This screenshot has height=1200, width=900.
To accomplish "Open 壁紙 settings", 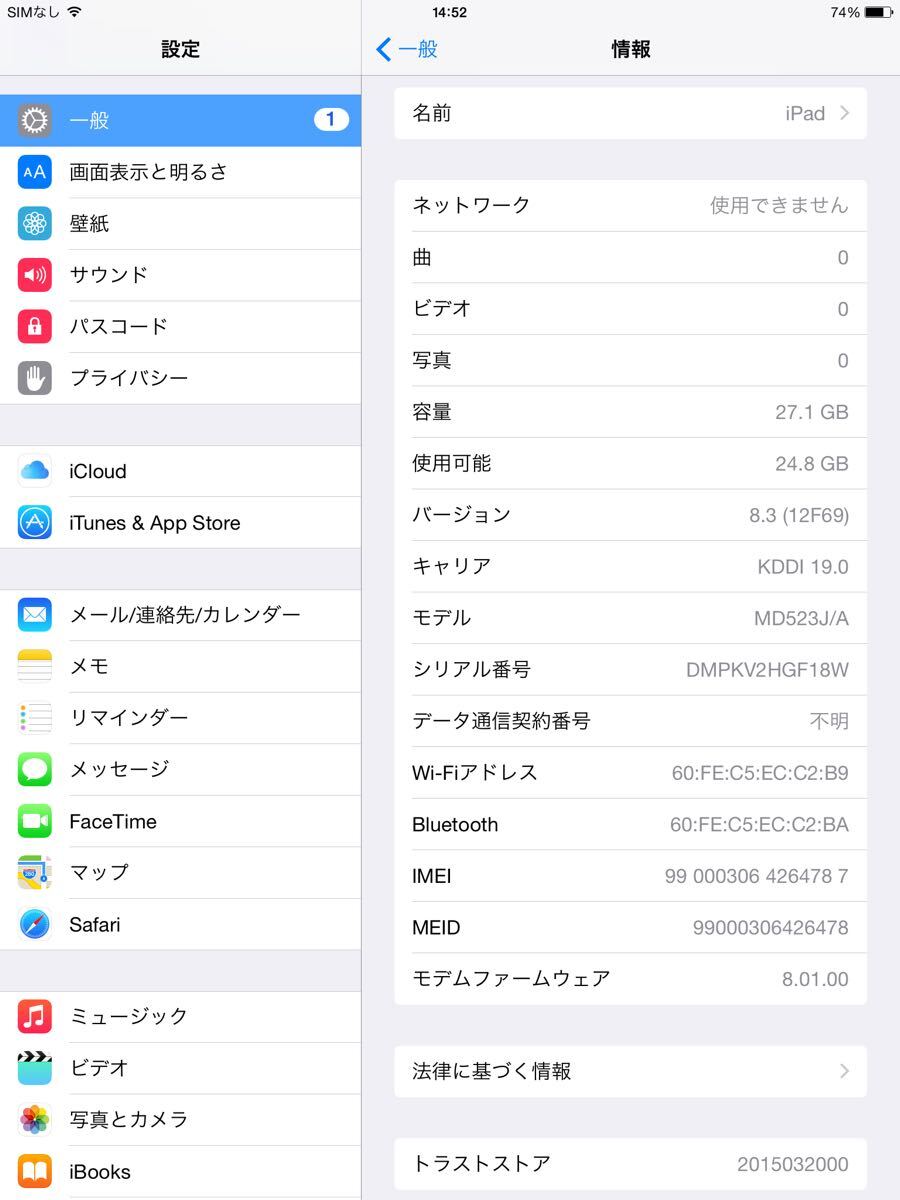I will 180,224.
